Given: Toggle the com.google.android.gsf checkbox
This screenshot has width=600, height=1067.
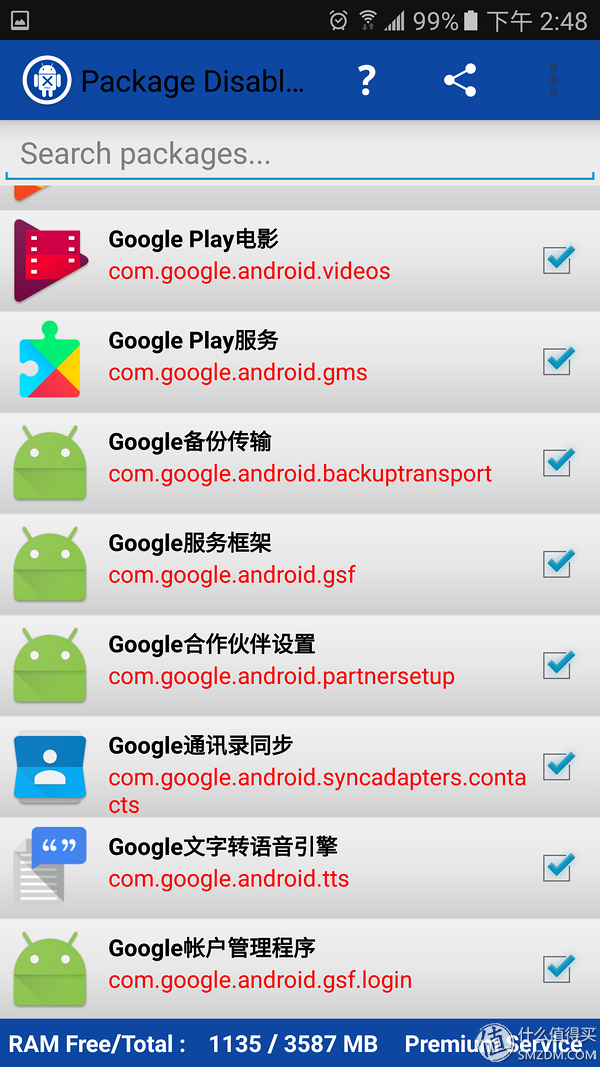Looking at the screenshot, I should [558, 563].
